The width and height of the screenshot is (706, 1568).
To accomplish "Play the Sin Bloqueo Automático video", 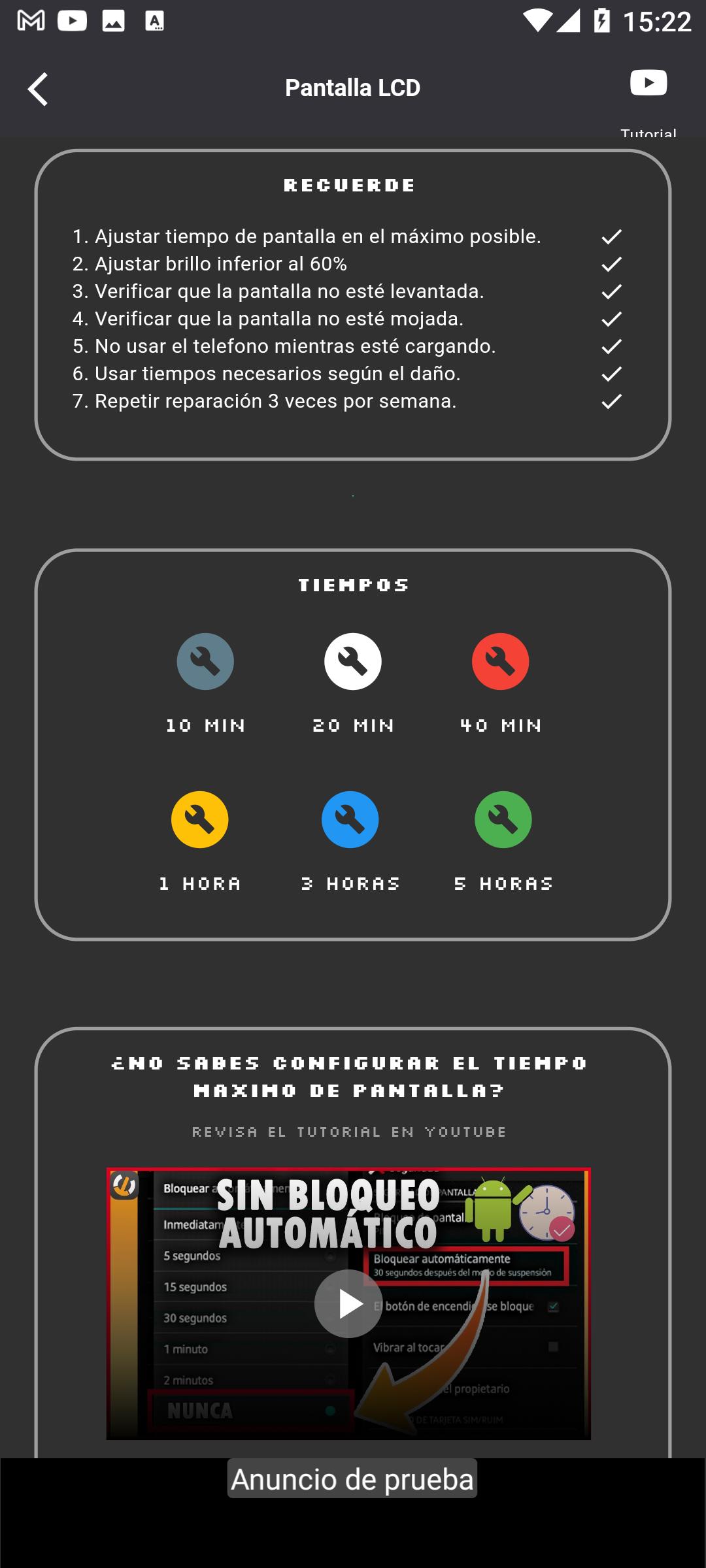I will pos(348,1304).
